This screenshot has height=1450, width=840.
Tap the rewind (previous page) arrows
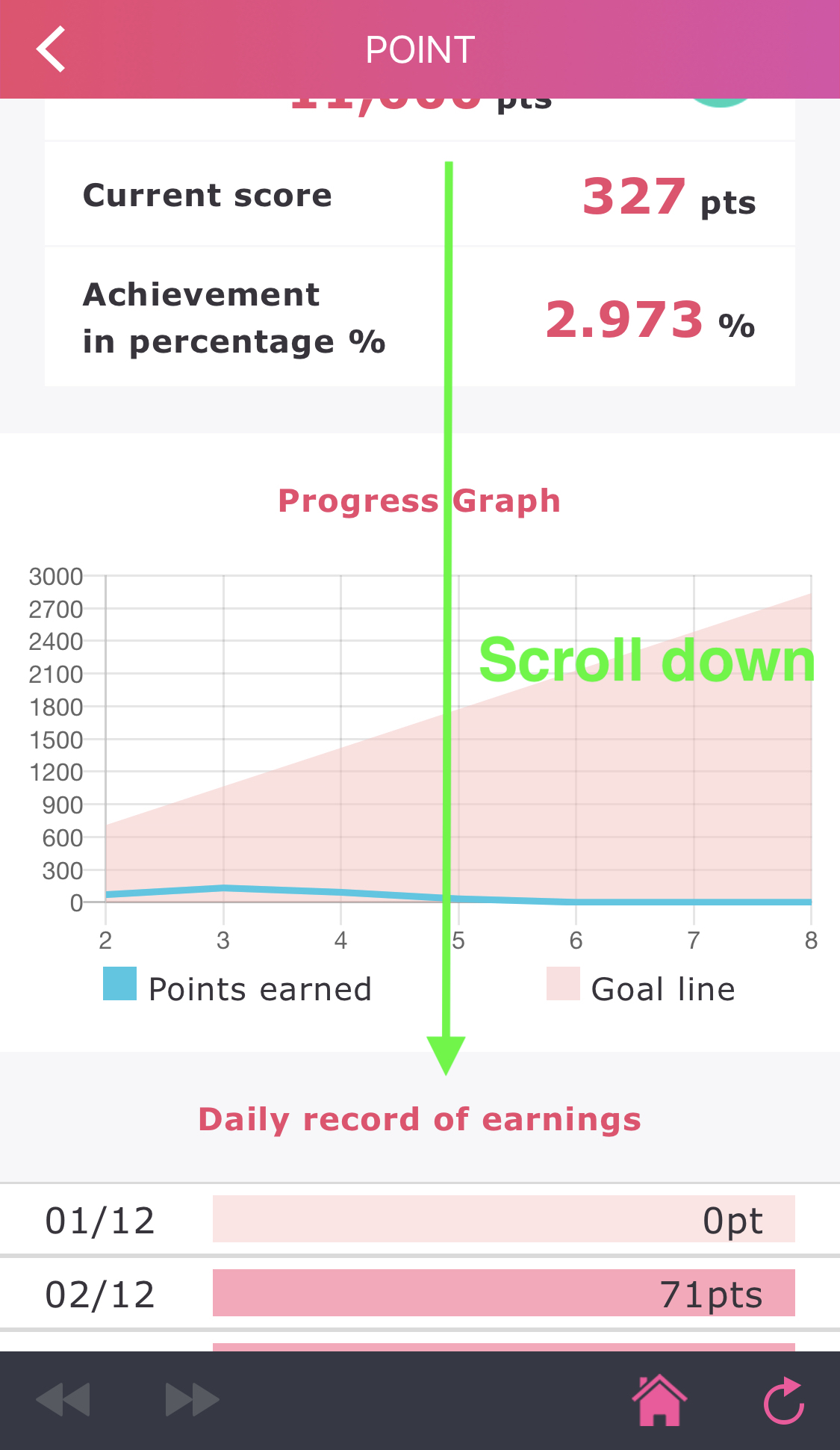click(63, 1399)
